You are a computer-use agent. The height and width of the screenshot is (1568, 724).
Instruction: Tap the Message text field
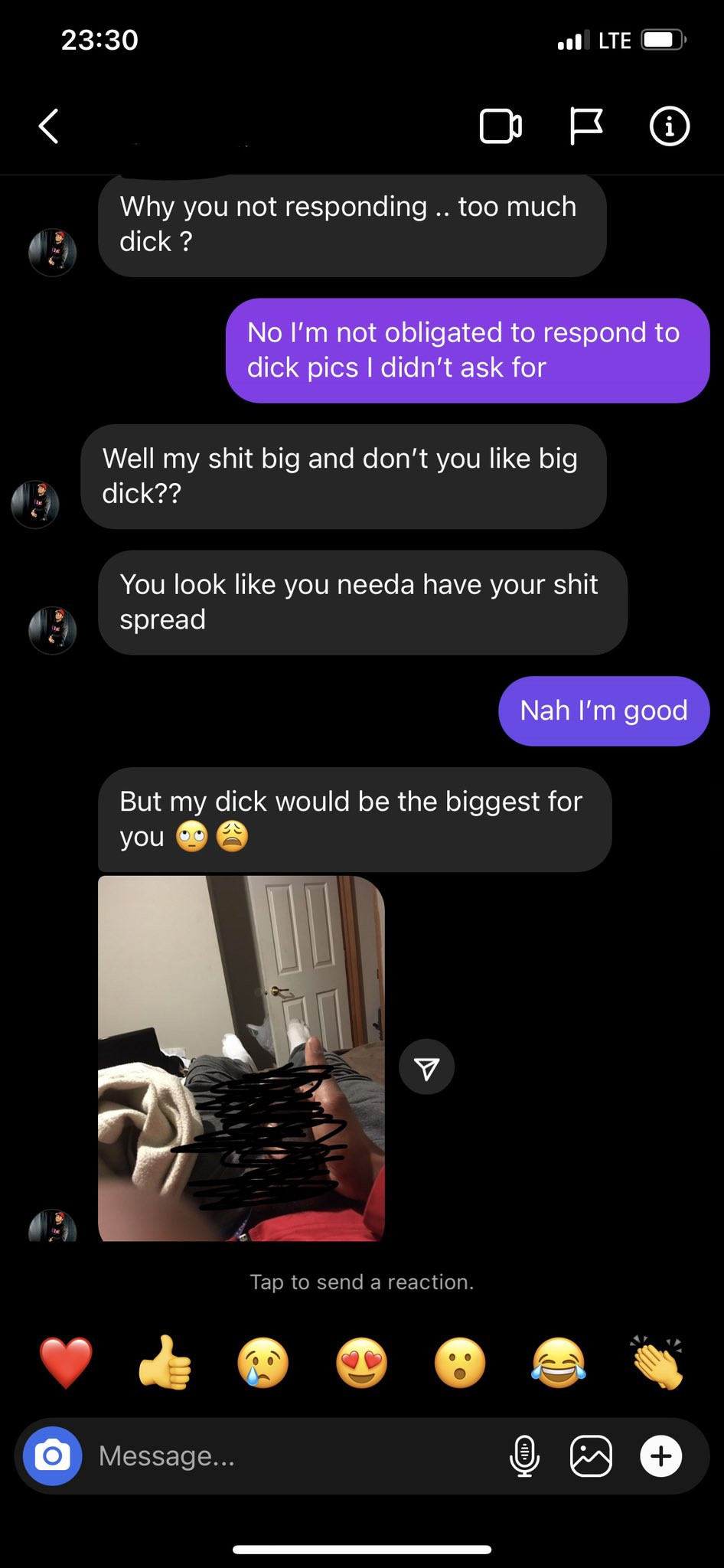291,1455
